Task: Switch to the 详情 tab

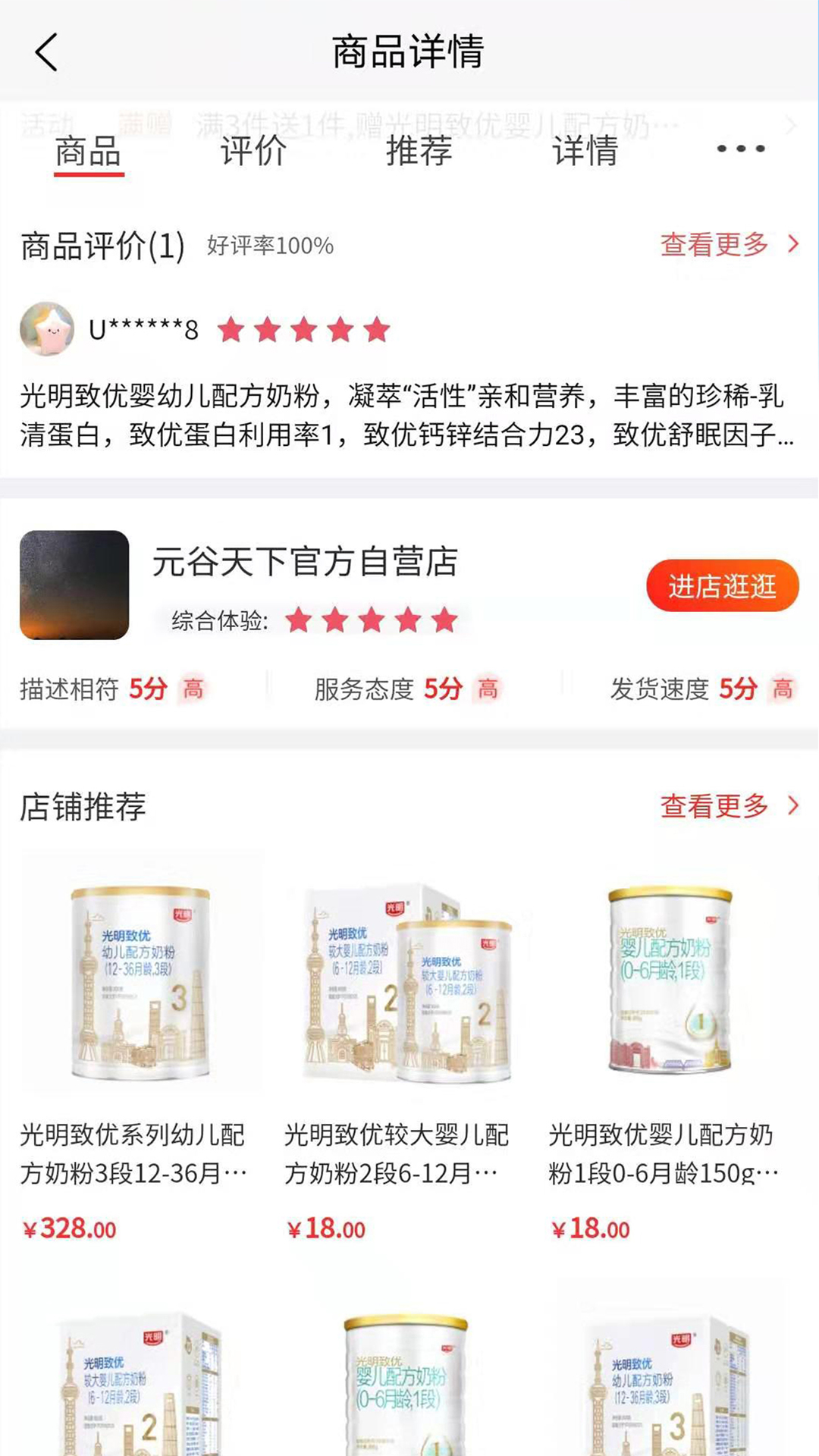Action: pyautogui.click(x=584, y=151)
